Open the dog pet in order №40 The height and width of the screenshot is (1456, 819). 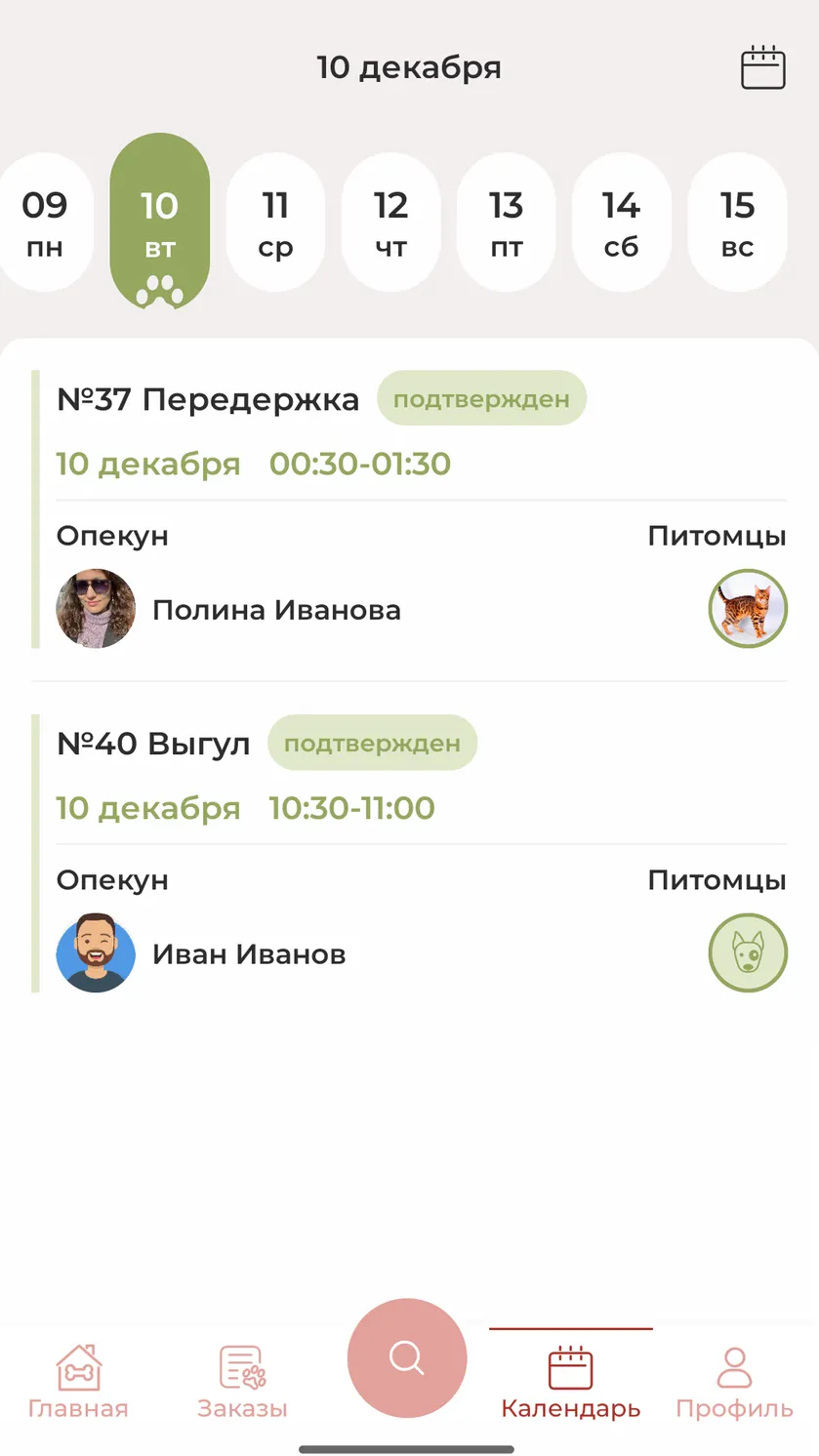click(748, 953)
